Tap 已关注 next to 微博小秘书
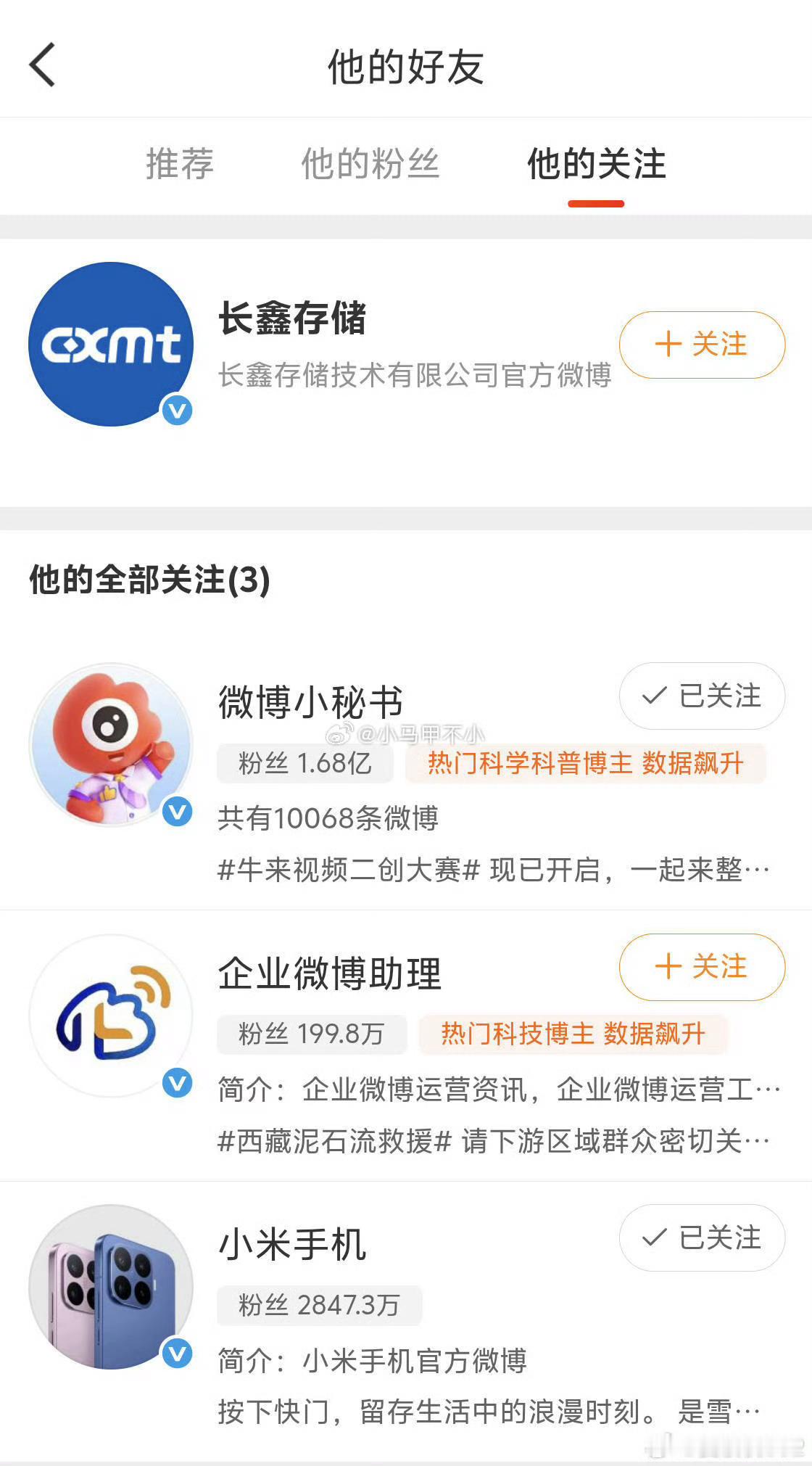This screenshot has height=1466, width=812. pos(702,696)
